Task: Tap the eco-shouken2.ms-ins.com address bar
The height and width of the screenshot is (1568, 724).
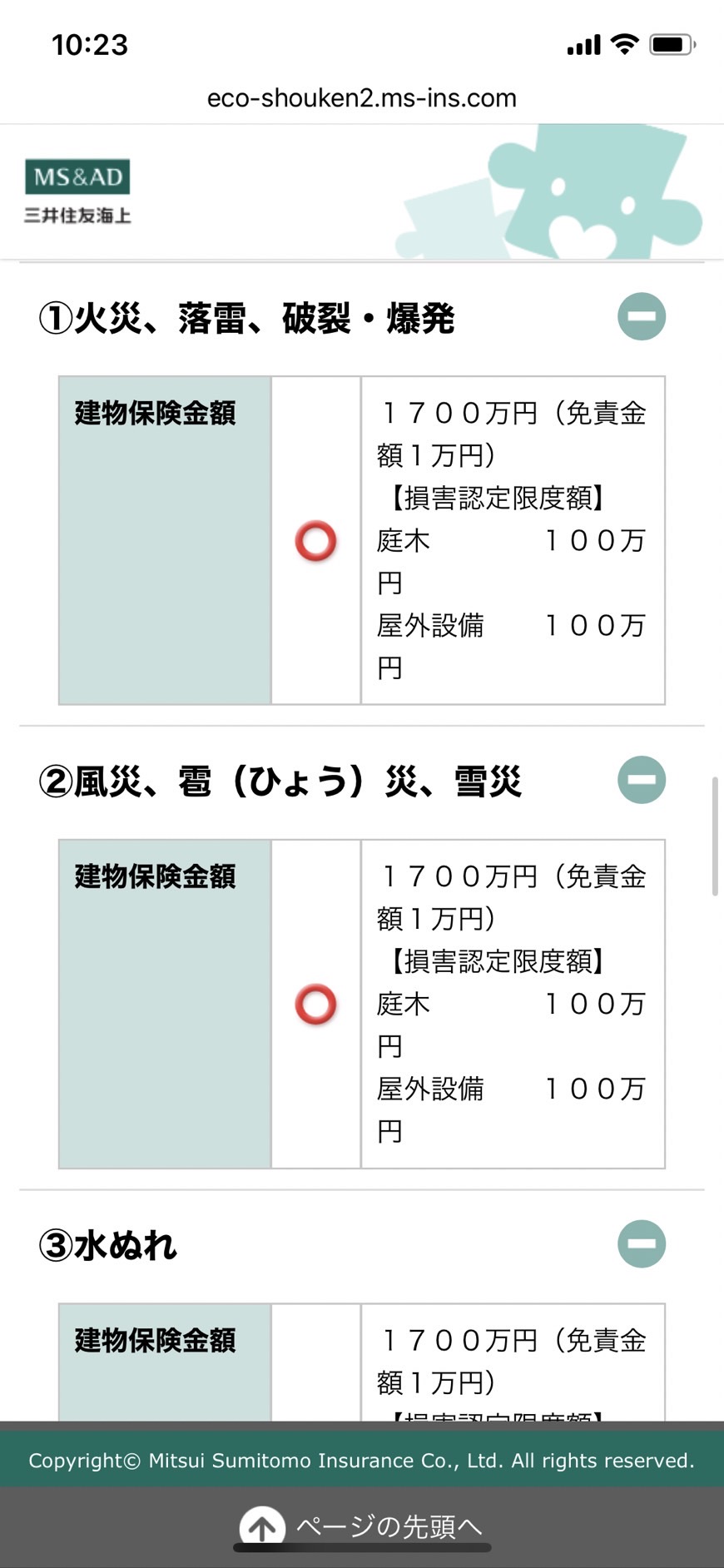Action: click(362, 98)
